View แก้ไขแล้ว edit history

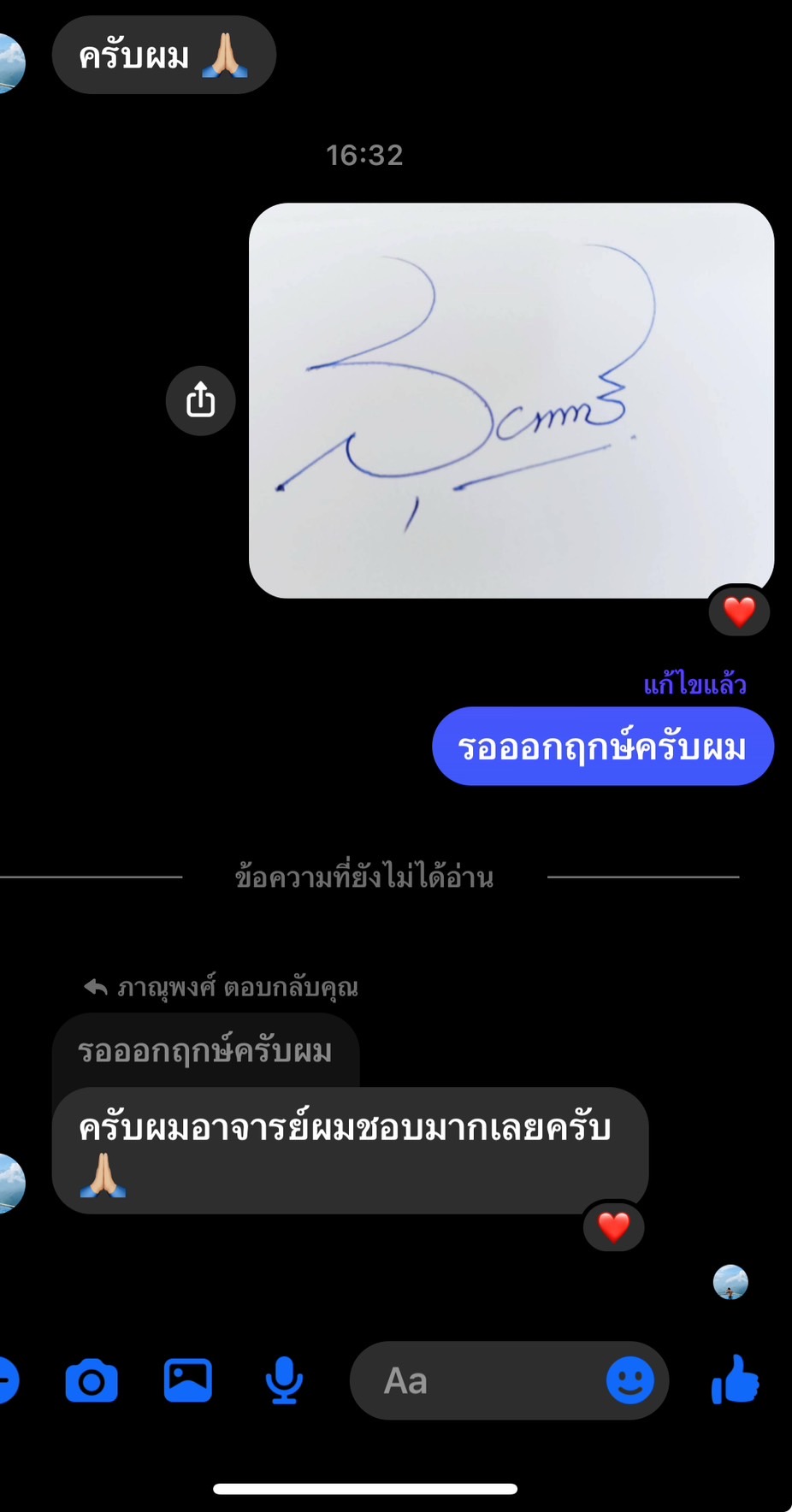694,685
